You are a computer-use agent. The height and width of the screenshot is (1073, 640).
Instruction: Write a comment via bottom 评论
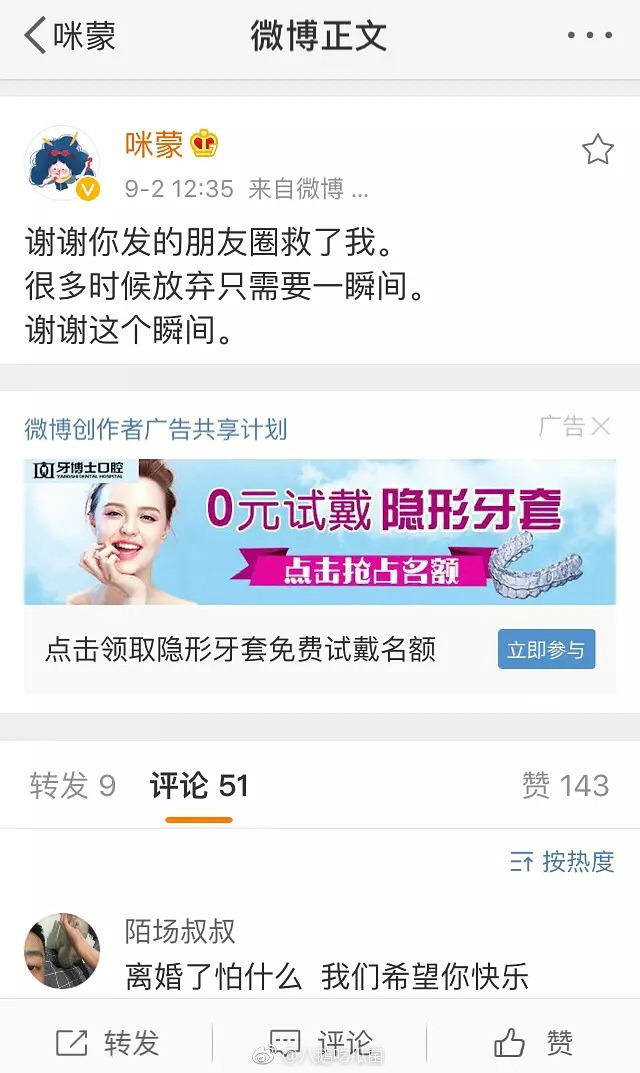coord(320,1043)
